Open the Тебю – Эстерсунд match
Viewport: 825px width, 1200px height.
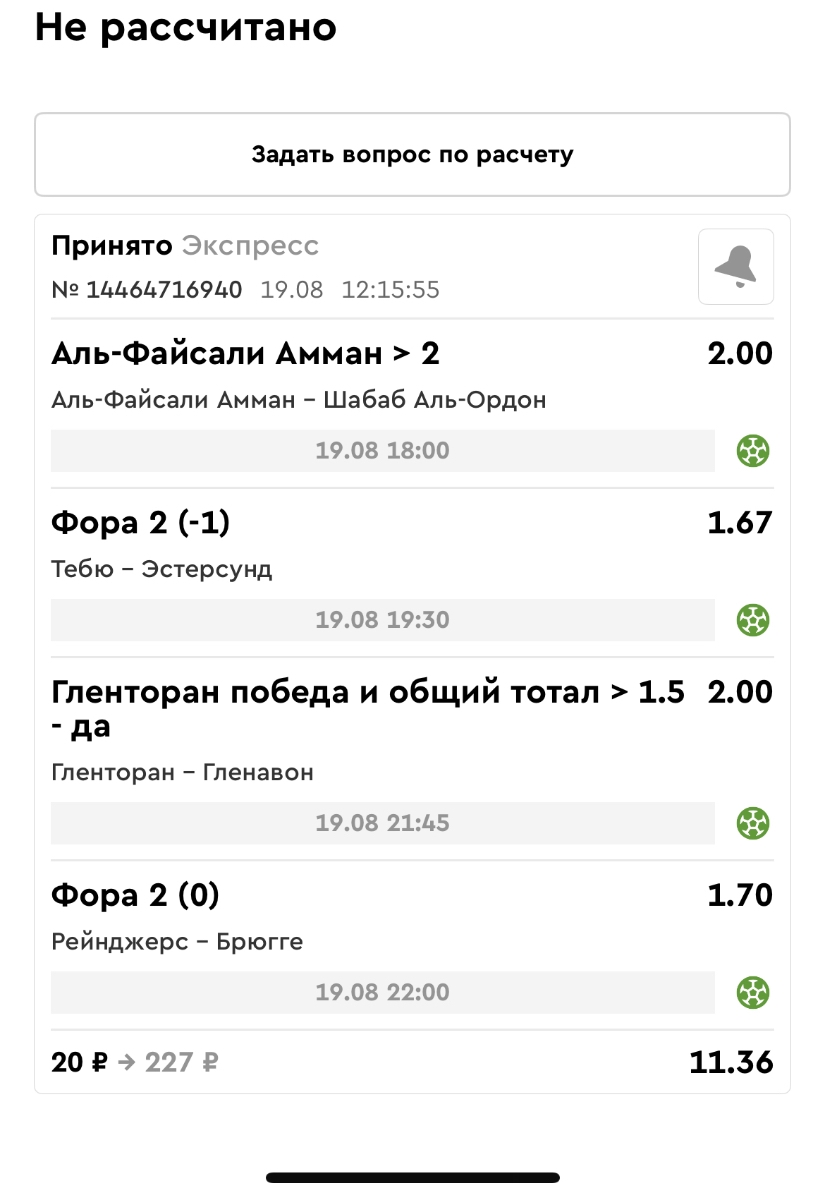pos(161,569)
